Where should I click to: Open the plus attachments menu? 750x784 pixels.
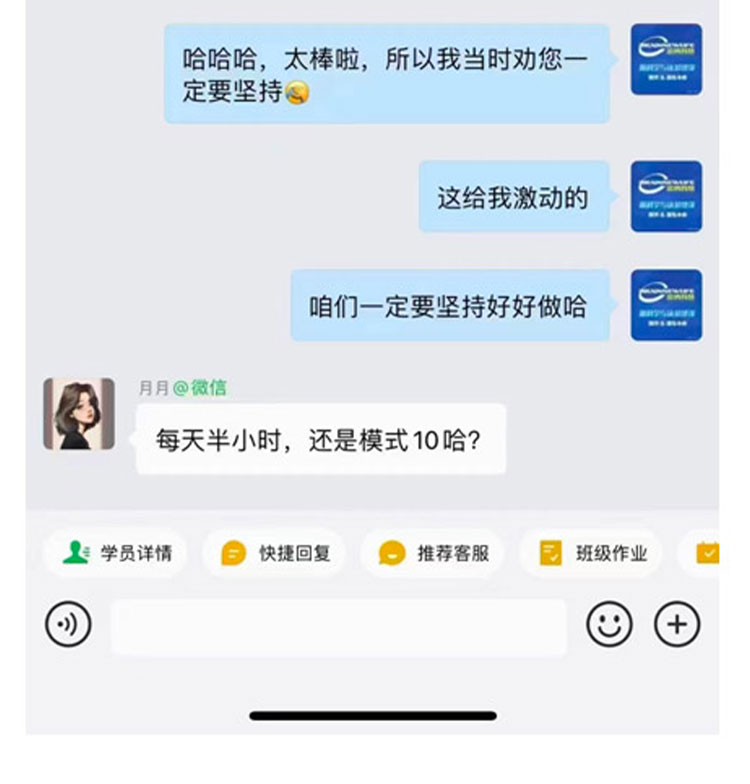point(677,626)
